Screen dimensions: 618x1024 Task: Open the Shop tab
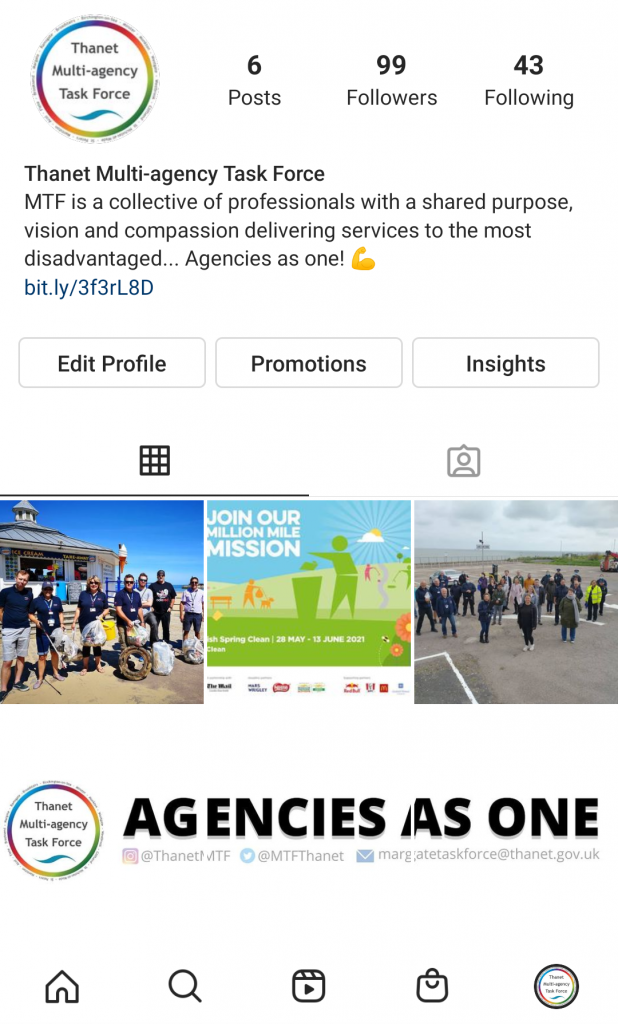point(432,986)
